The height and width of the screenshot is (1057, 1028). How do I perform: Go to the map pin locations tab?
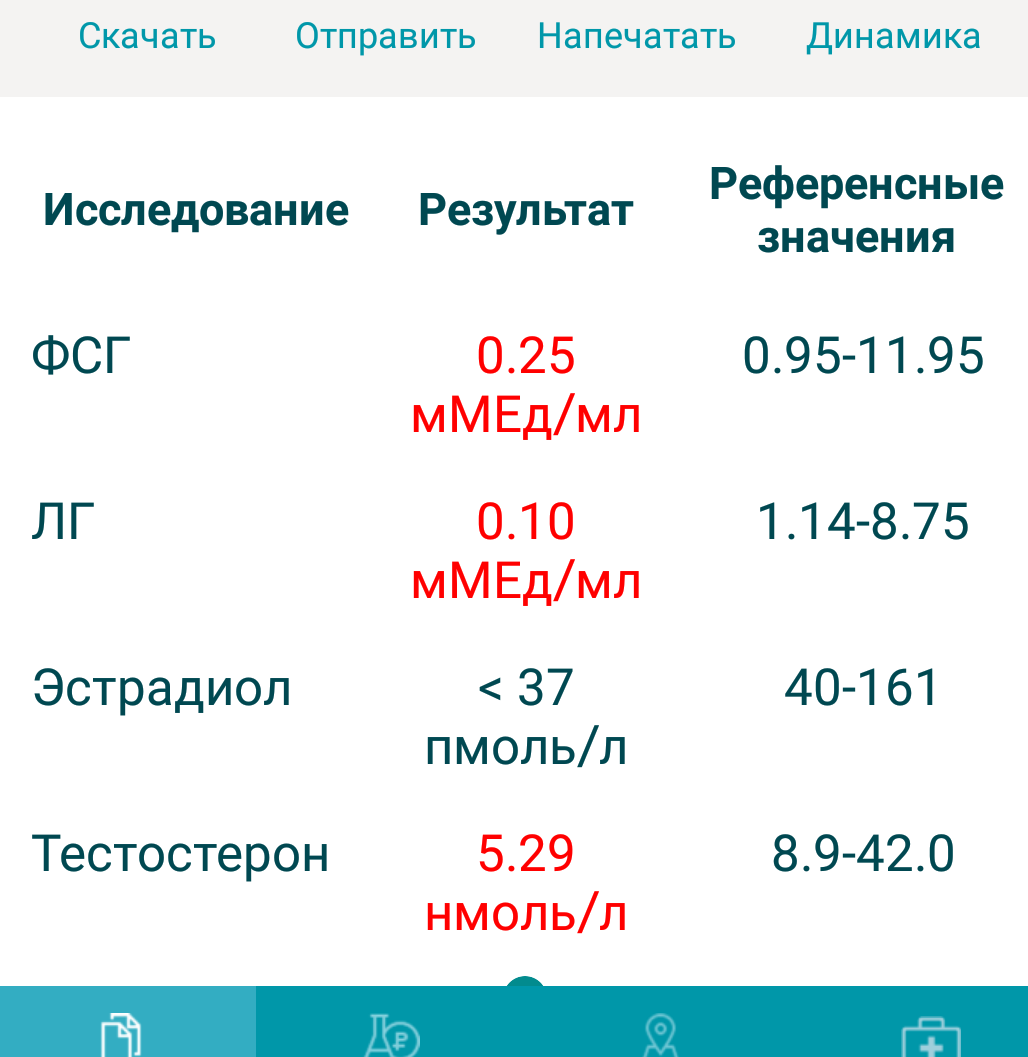[660, 1033]
